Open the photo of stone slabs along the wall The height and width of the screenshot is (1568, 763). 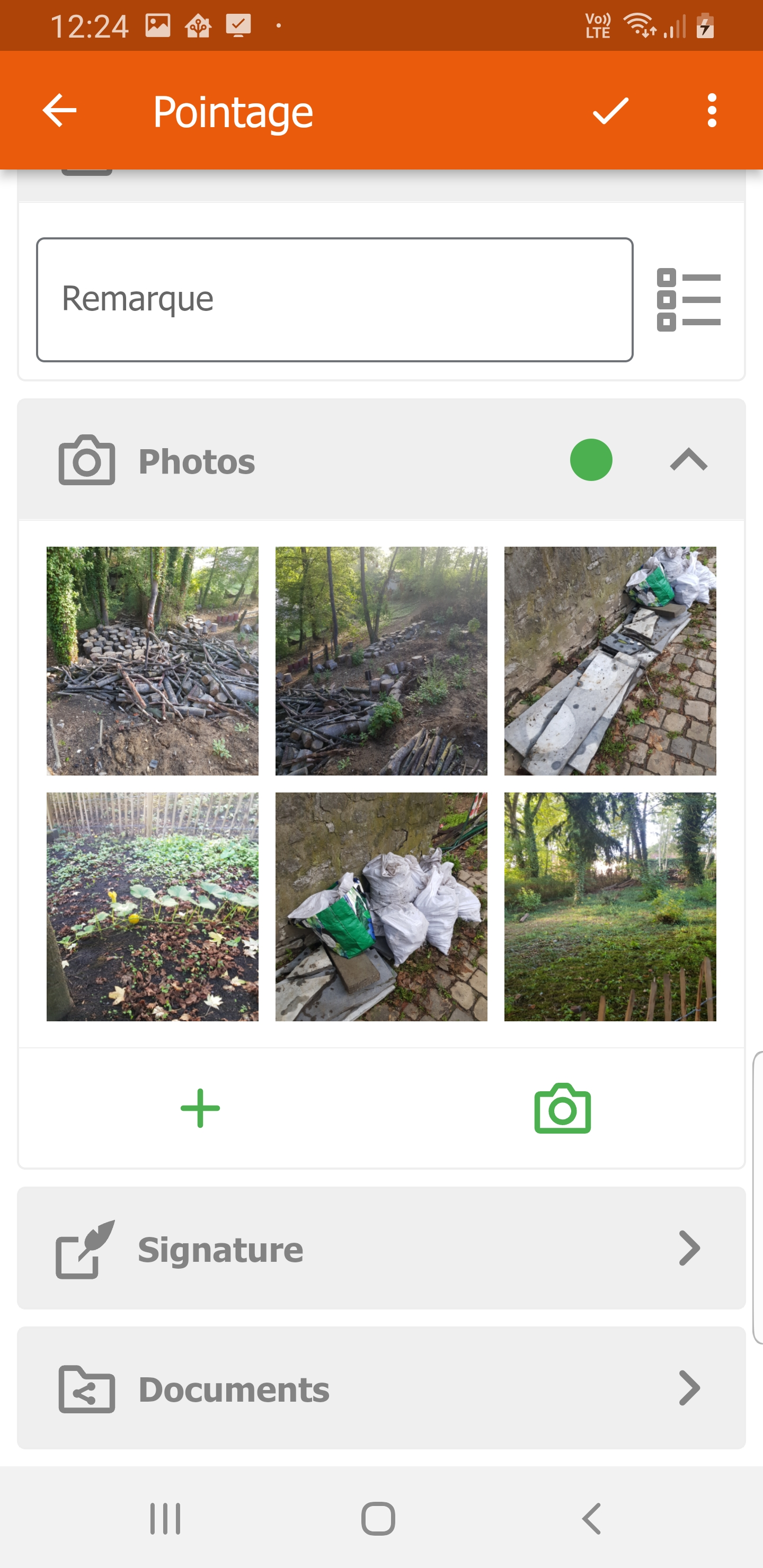click(x=609, y=661)
